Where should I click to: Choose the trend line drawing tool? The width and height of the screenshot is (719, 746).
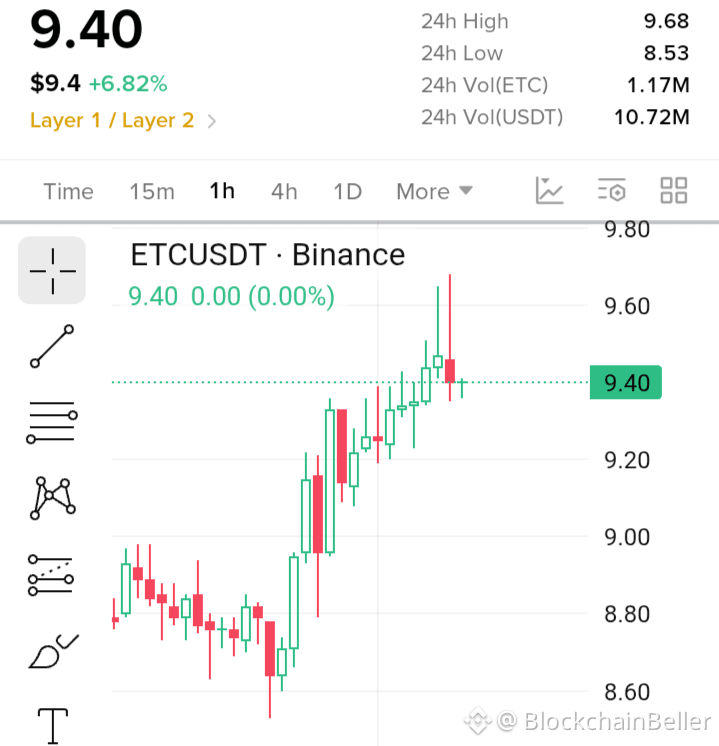(x=52, y=346)
